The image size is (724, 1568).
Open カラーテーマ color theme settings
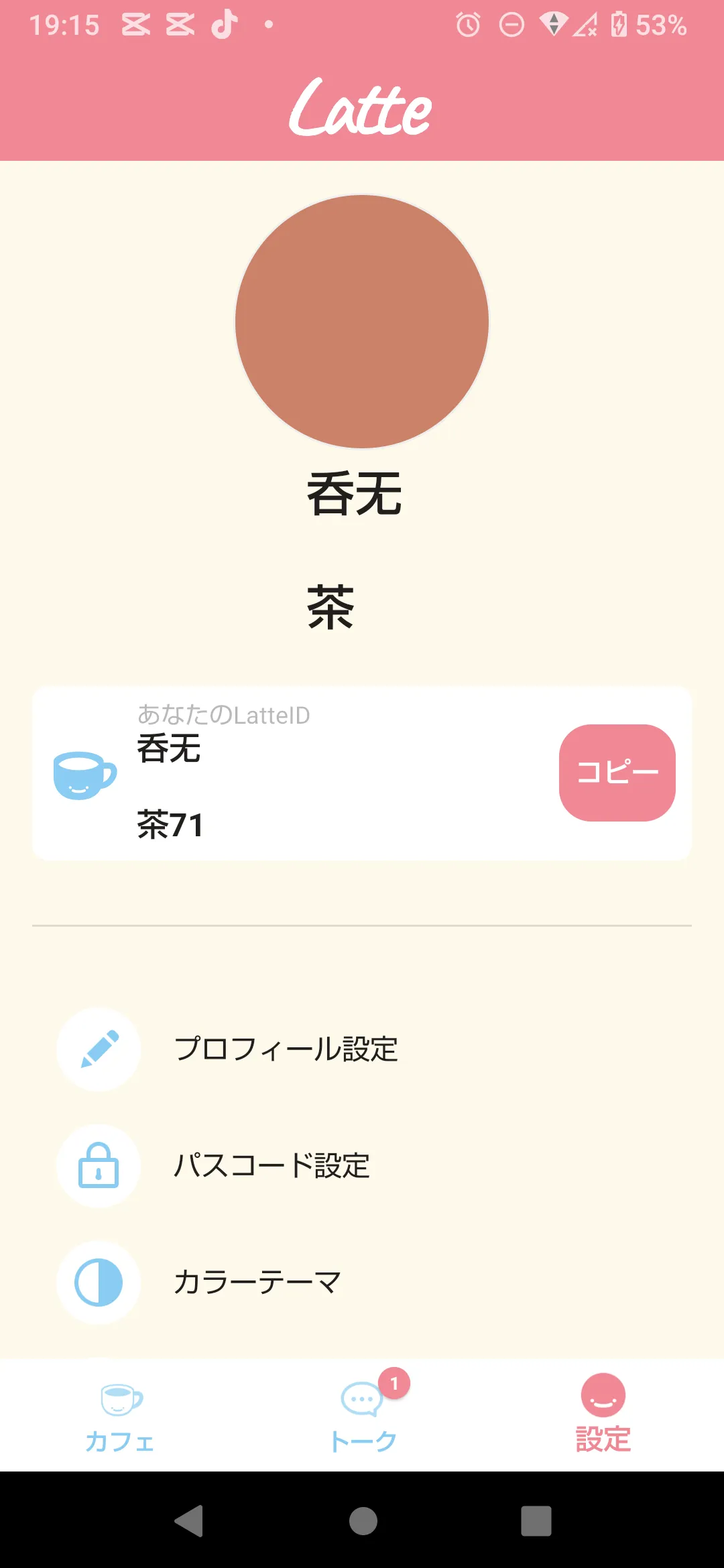click(257, 1282)
